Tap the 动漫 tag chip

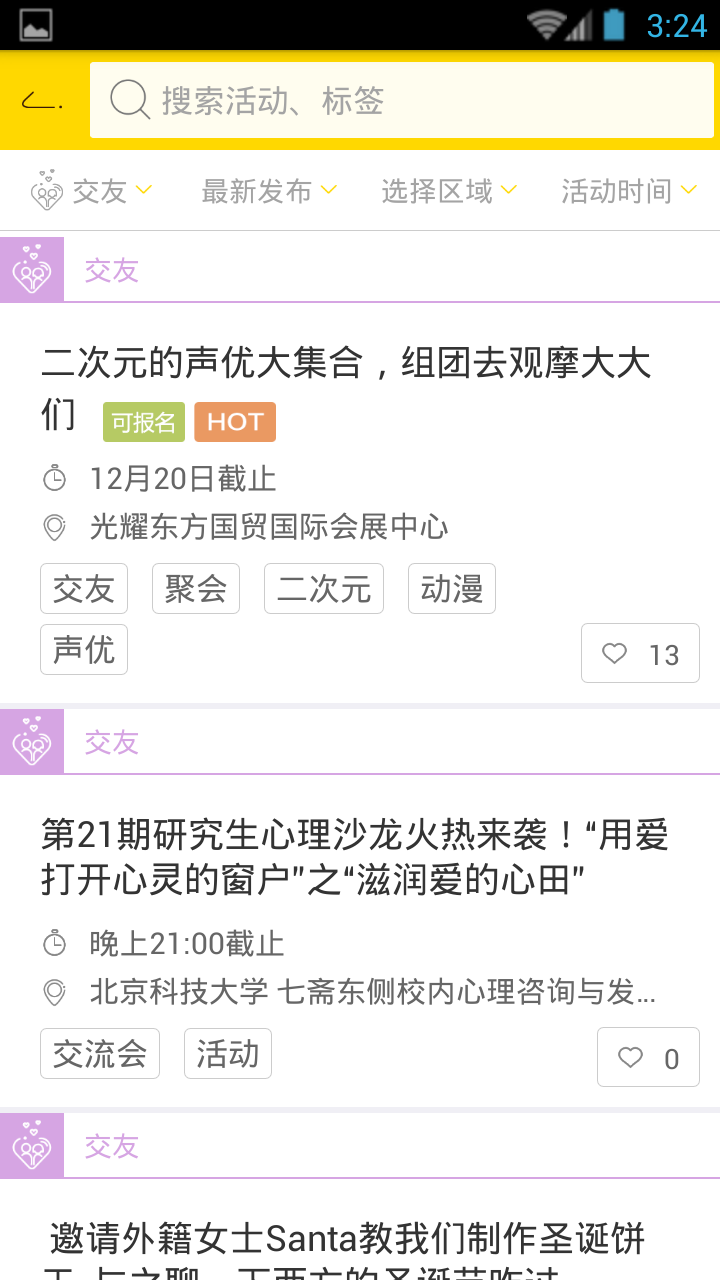point(452,588)
